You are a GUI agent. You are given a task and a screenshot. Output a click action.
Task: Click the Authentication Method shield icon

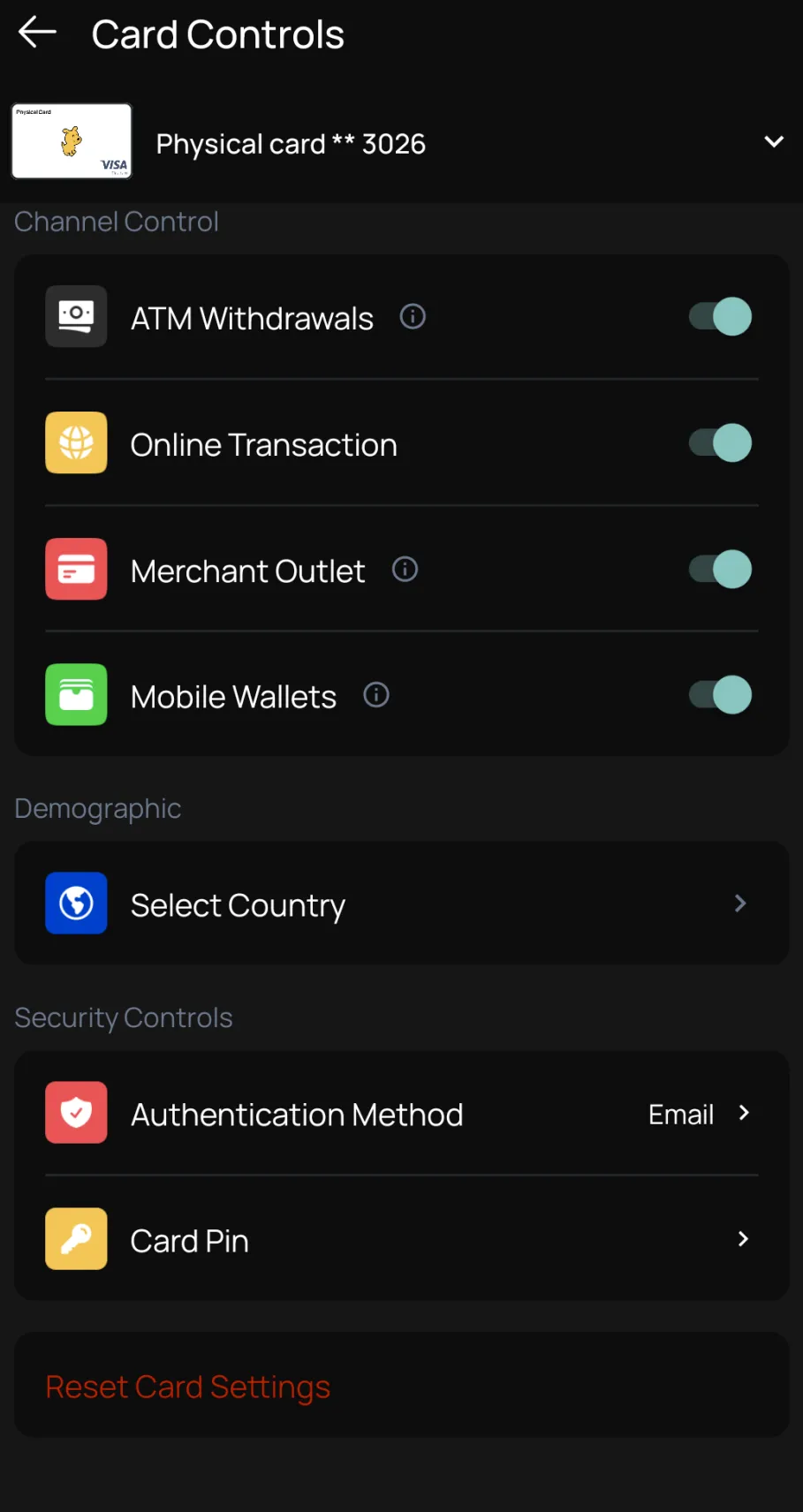pyautogui.click(x=76, y=1112)
